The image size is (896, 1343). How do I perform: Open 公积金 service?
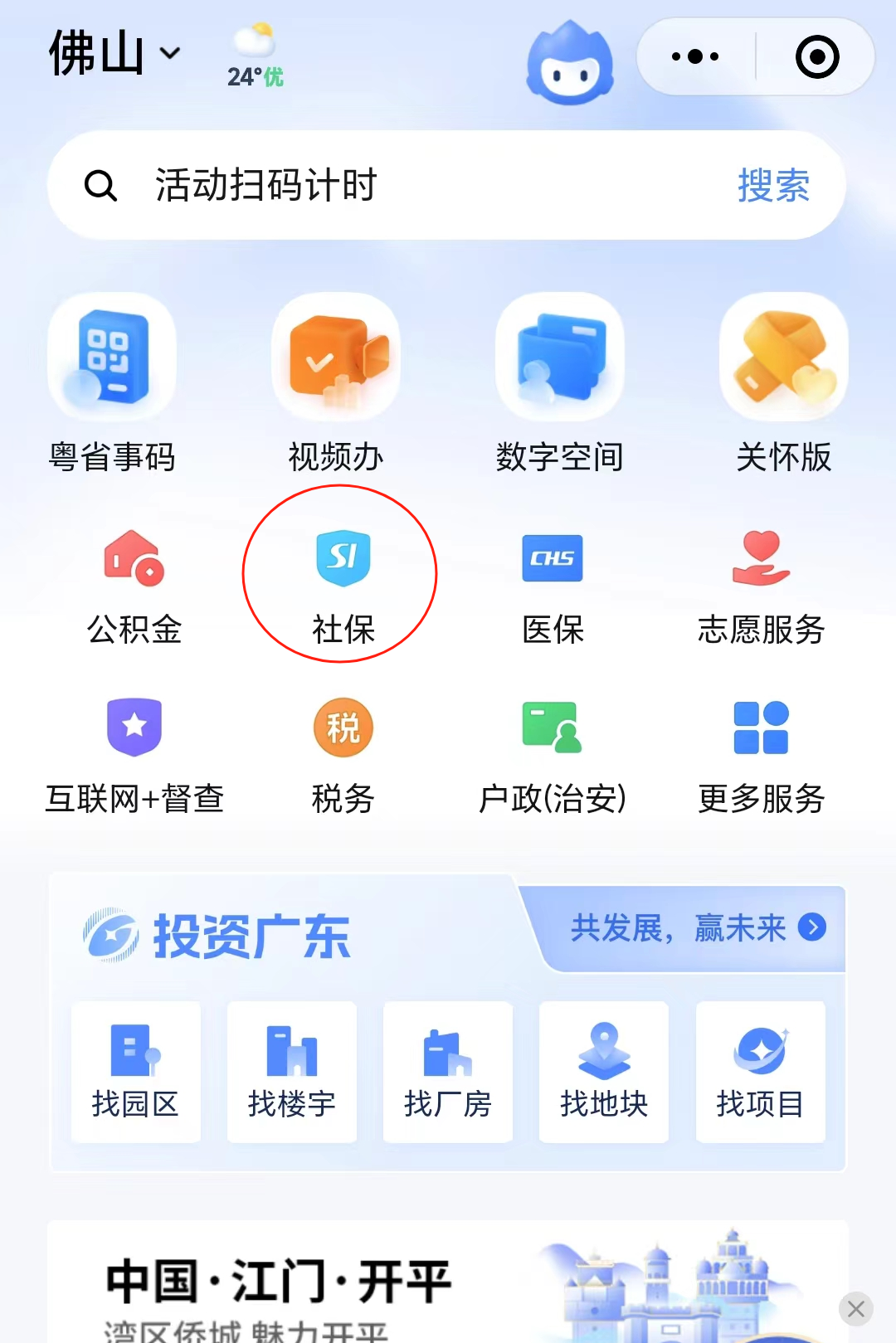(134, 585)
